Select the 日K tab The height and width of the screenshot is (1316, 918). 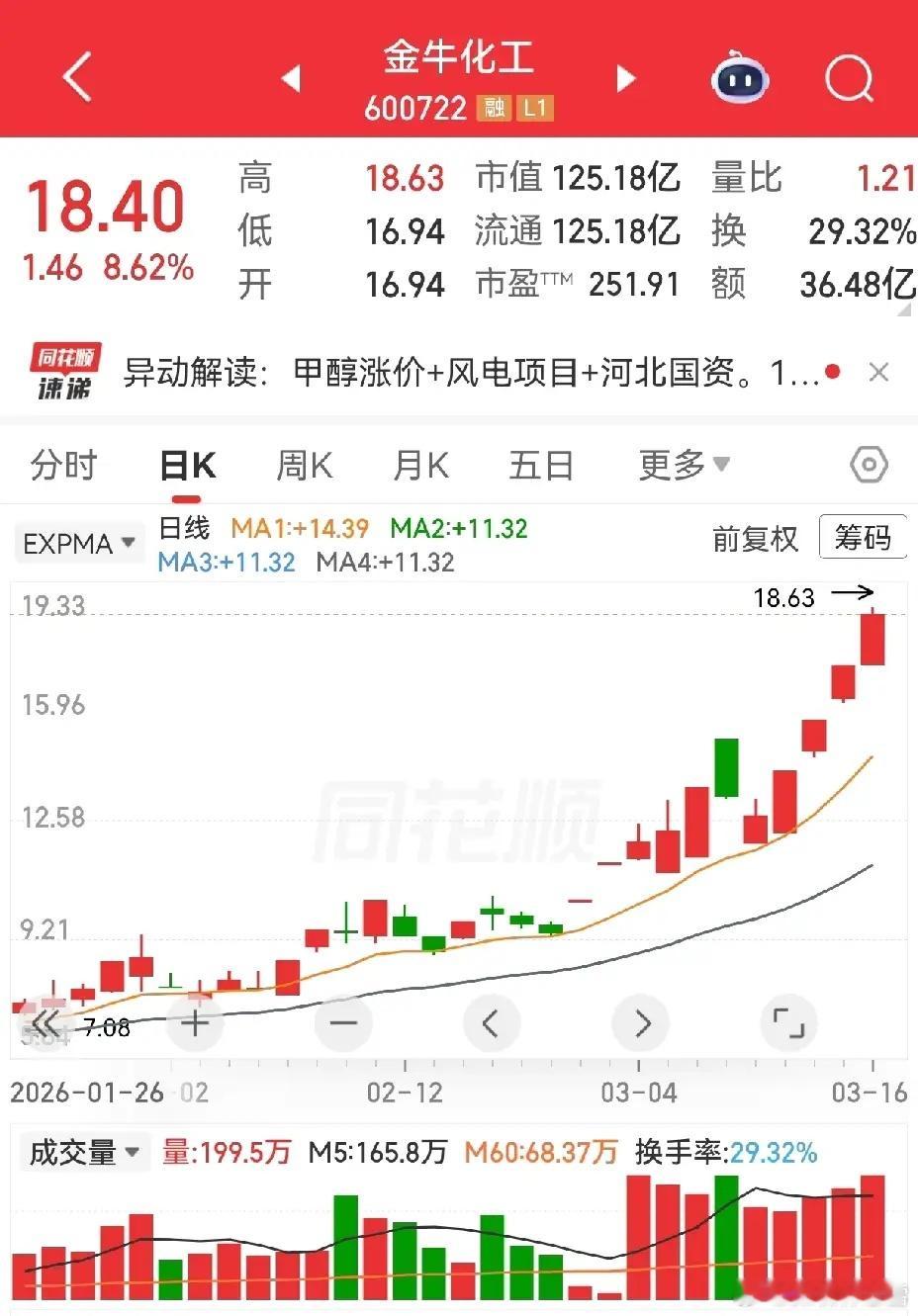tap(188, 465)
